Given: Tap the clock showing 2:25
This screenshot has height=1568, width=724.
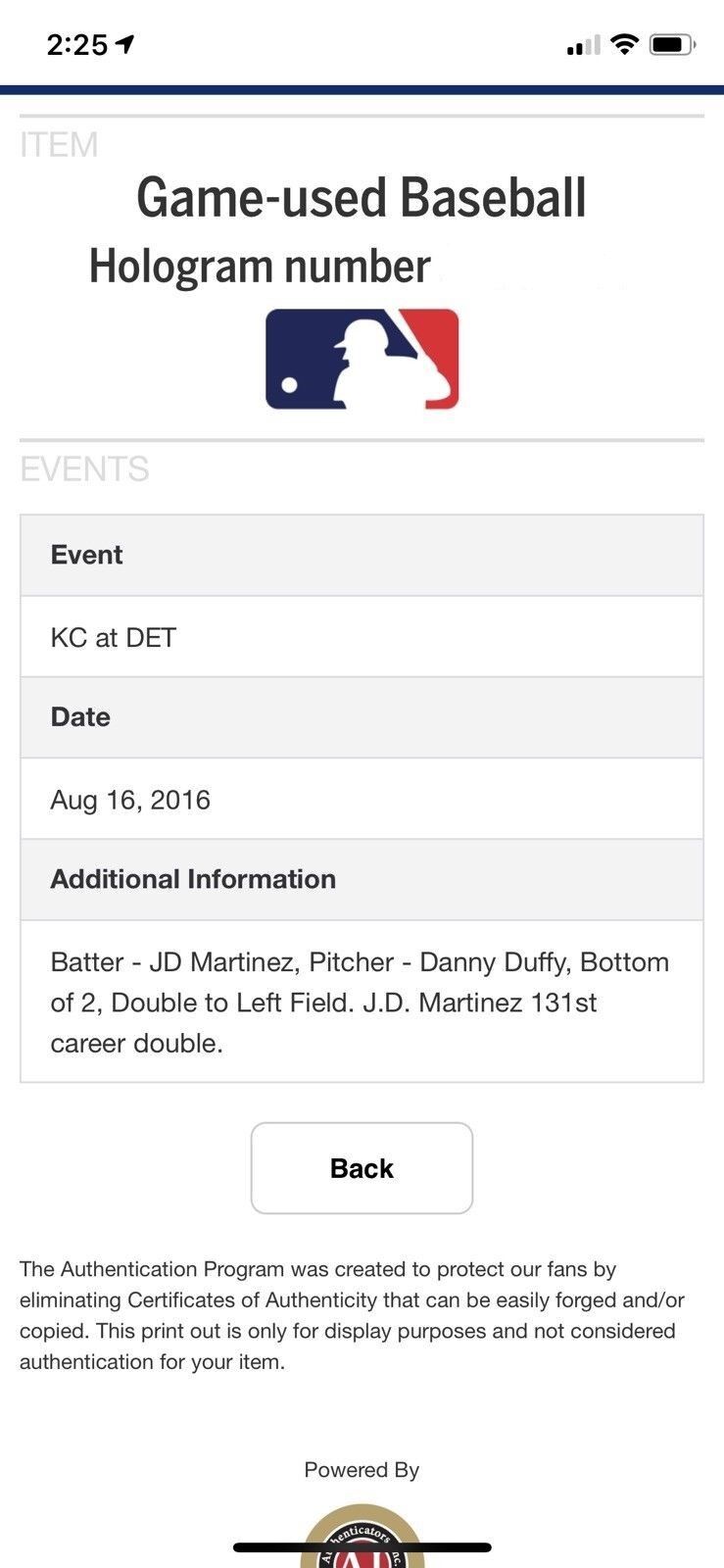Looking at the screenshot, I should [x=76, y=43].
